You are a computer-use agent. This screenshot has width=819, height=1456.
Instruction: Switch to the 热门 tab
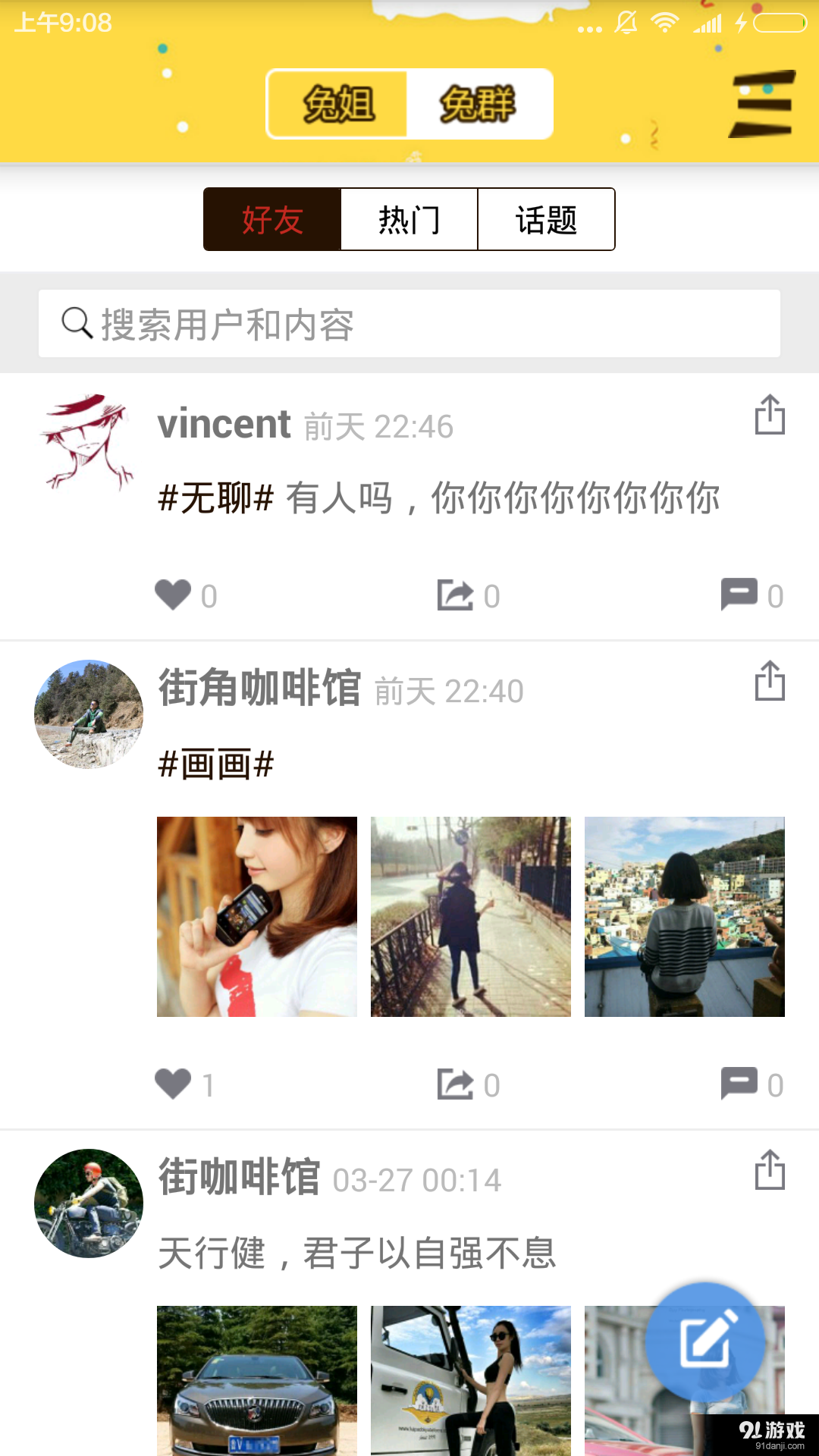[408, 219]
